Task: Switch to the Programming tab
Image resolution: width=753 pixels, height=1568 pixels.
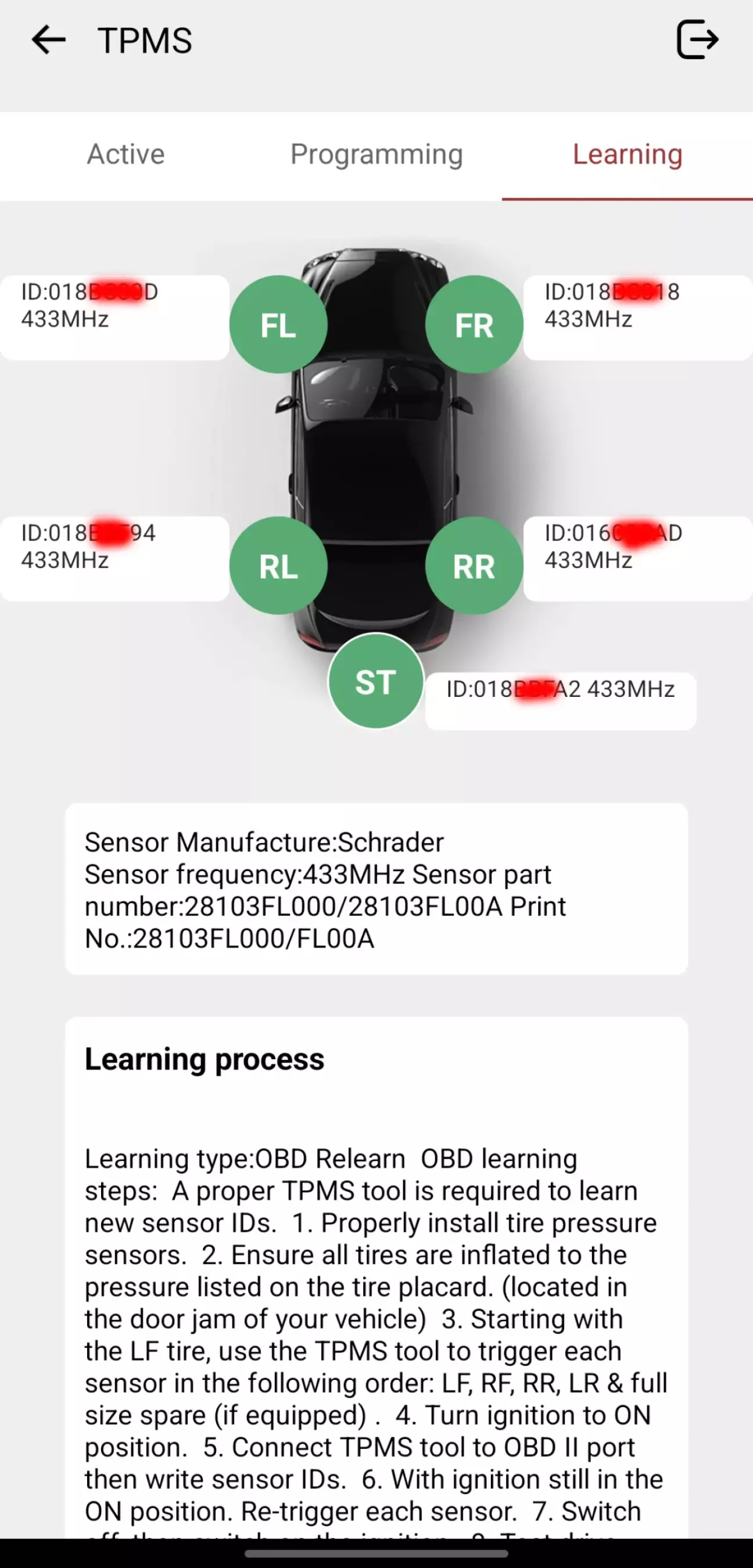Action: (376, 154)
